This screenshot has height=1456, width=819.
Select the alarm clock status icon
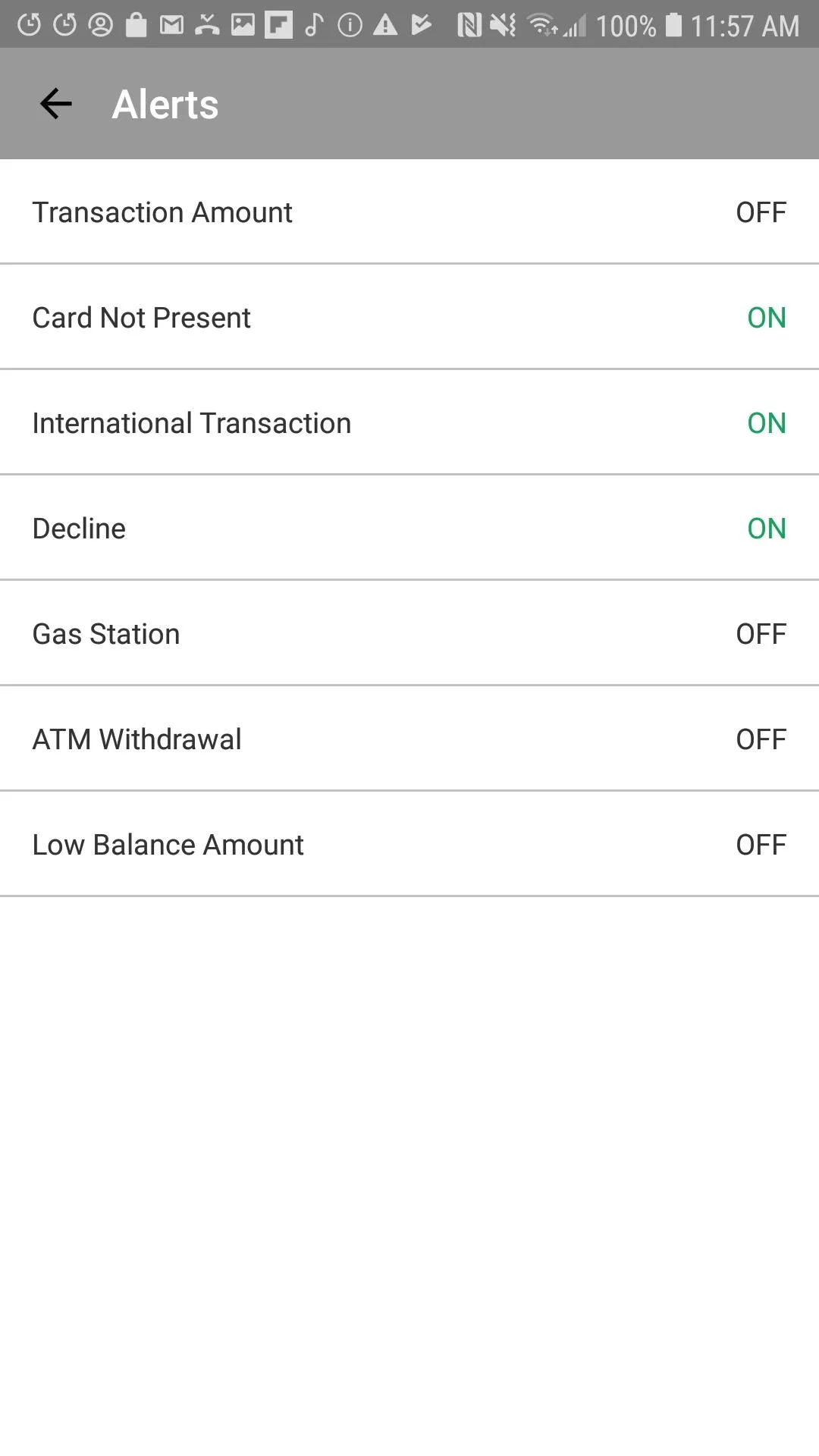coord(29,24)
